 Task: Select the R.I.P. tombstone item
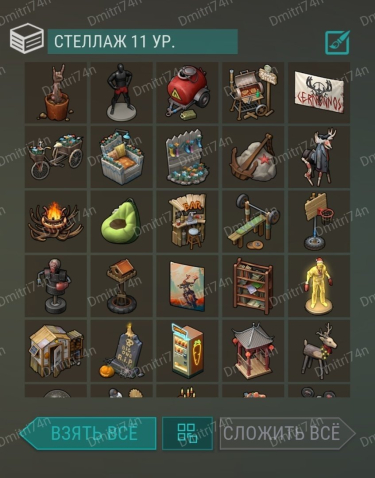click(x=122, y=351)
